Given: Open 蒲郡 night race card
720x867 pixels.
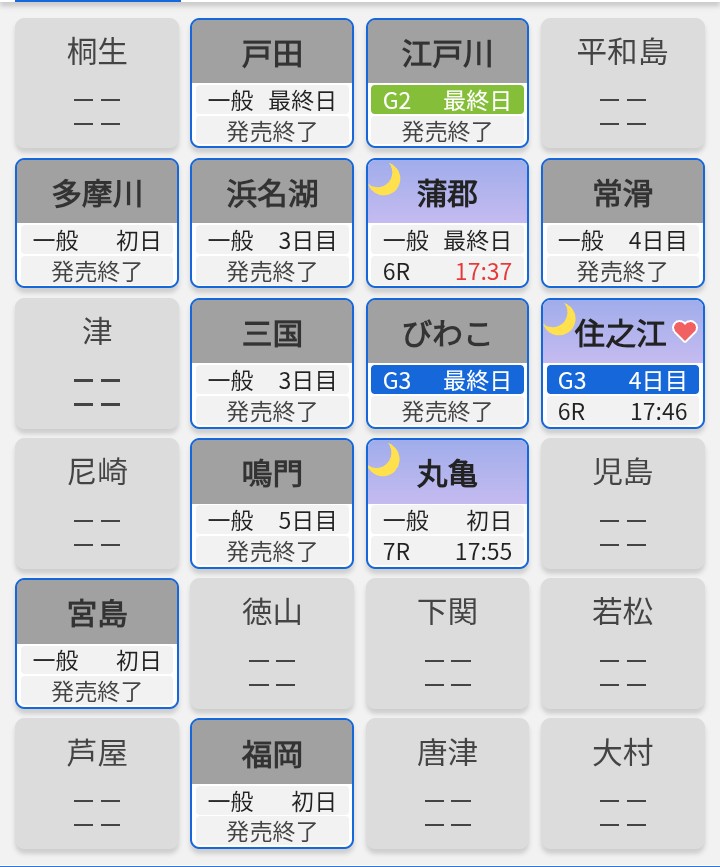Looking at the screenshot, I should 447,223.
